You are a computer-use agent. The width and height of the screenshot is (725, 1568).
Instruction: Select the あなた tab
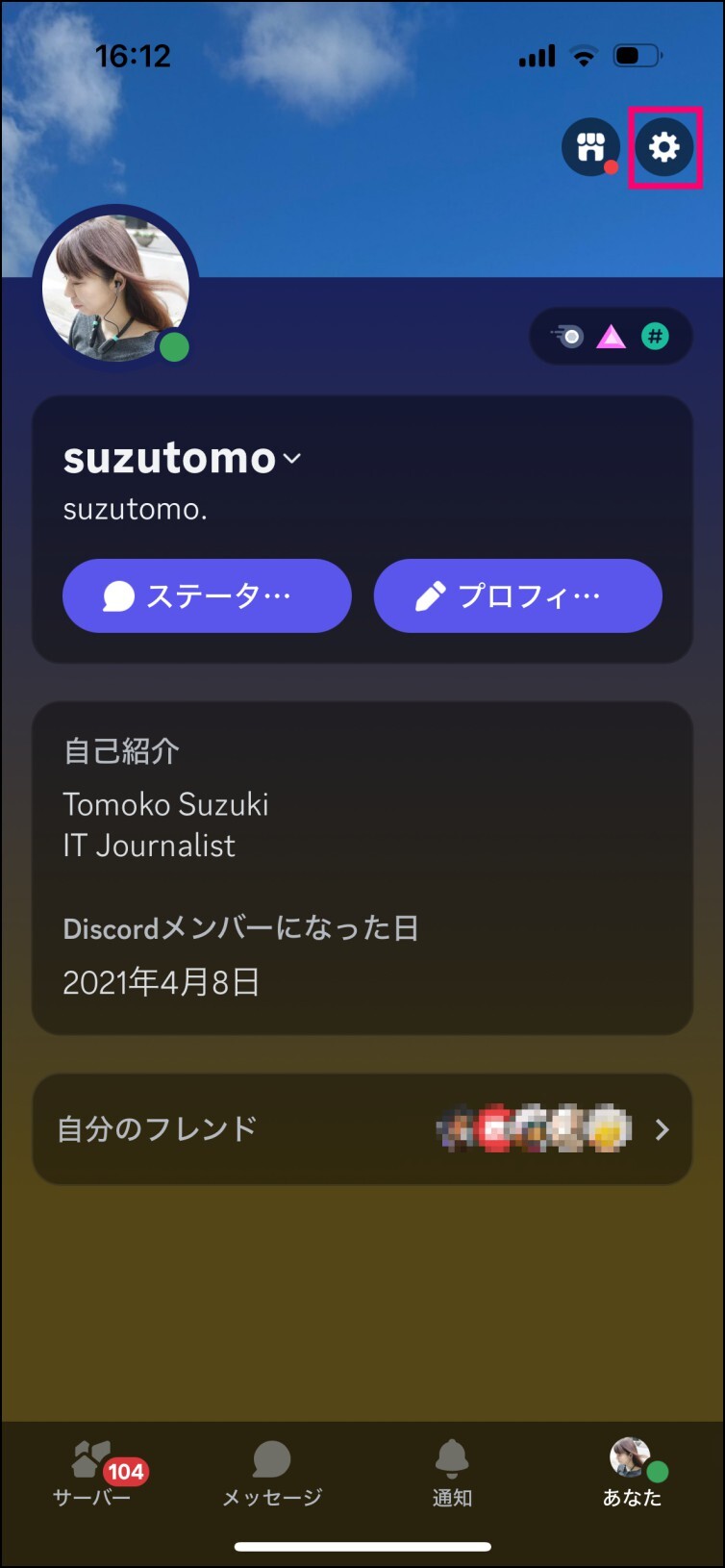point(633,1474)
